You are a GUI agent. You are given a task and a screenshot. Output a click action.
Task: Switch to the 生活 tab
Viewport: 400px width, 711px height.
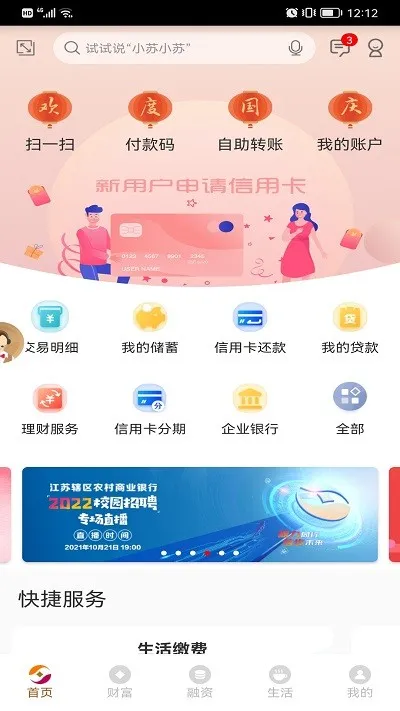[x=280, y=682]
